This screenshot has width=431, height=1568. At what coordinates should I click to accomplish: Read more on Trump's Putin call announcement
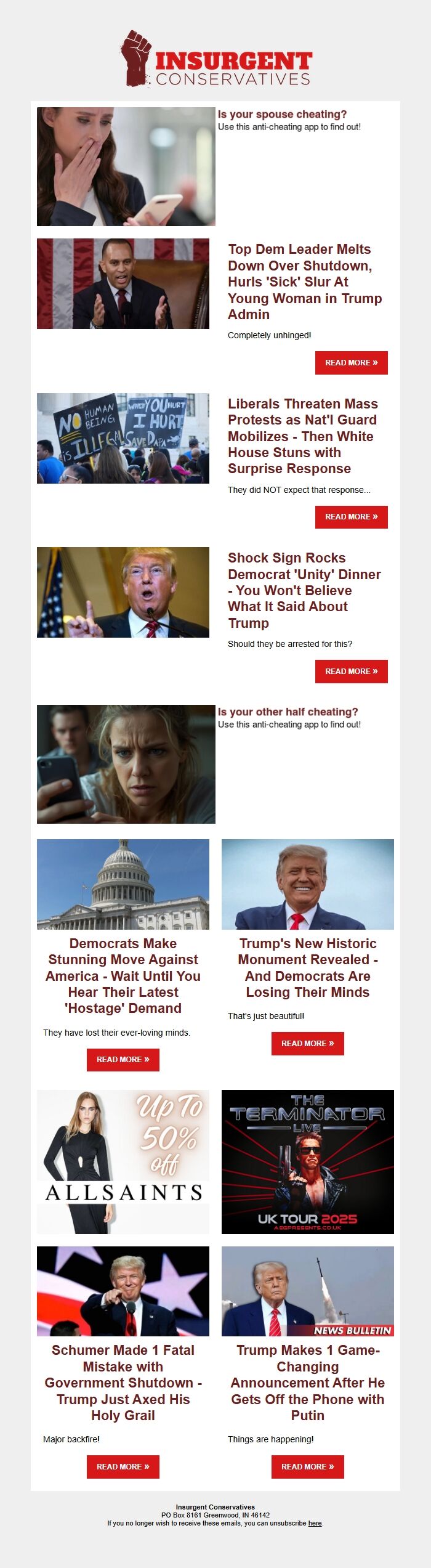[307, 1467]
